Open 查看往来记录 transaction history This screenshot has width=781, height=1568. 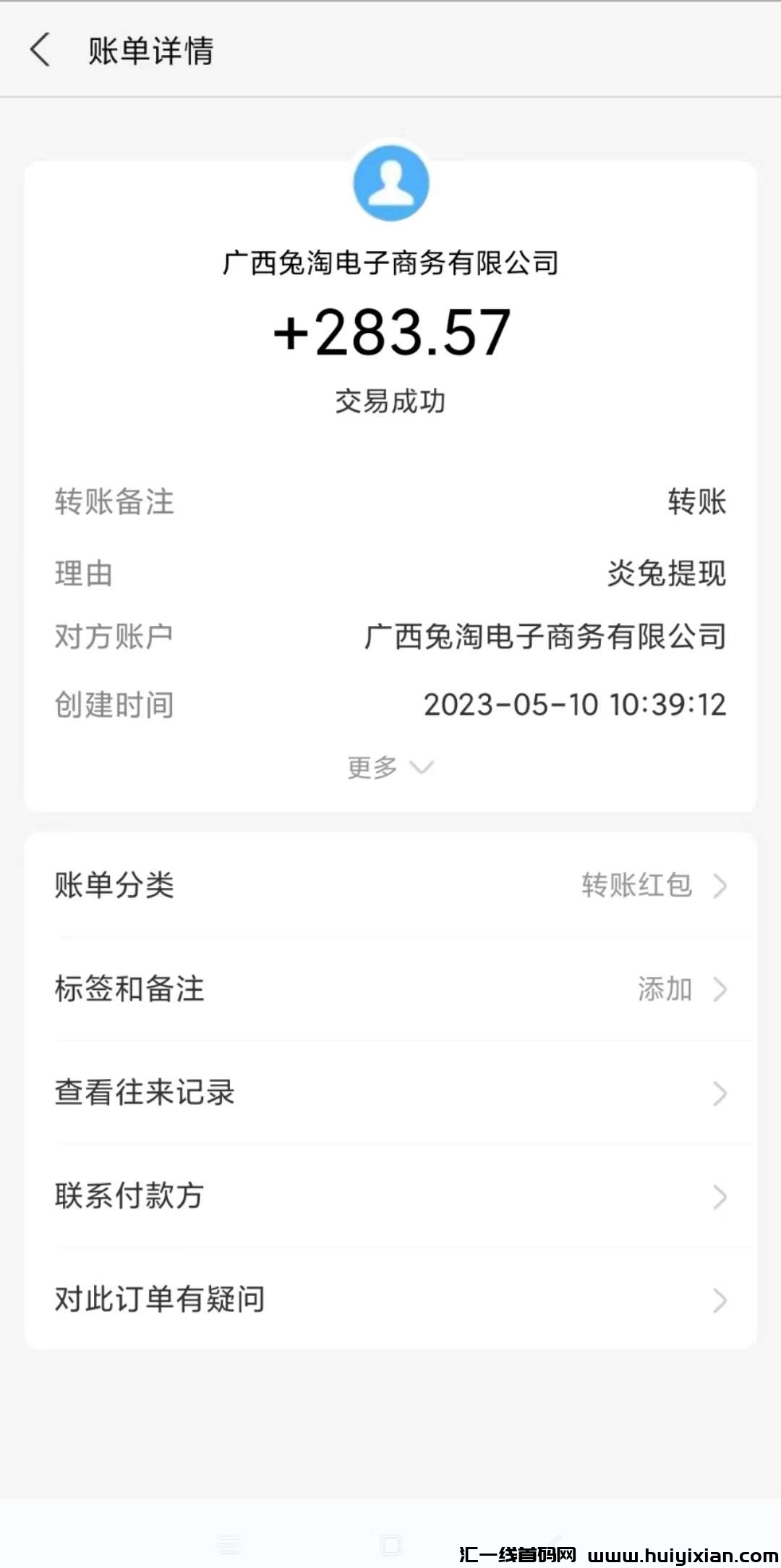390,1093
